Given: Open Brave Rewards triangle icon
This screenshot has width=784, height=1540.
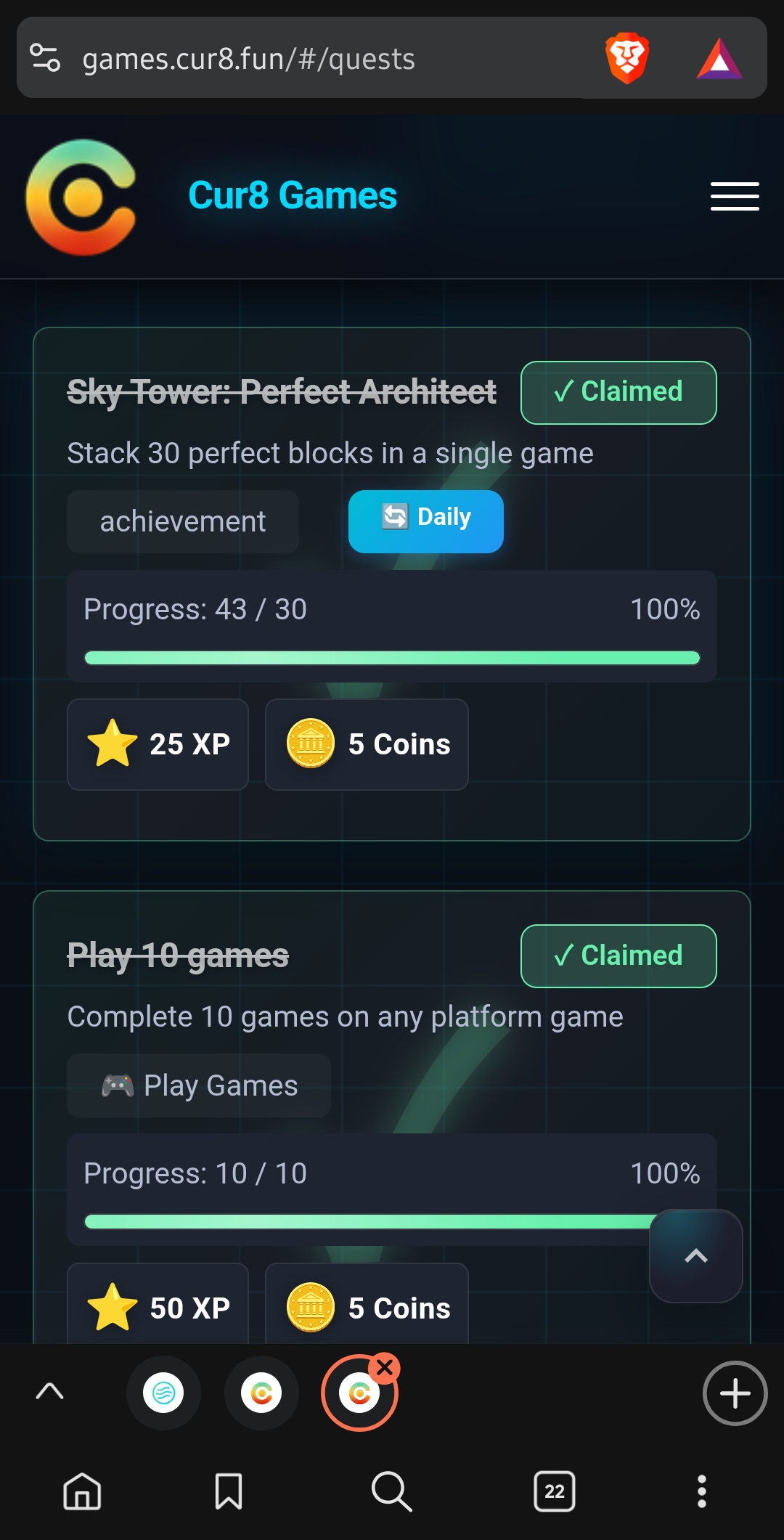Looking at the screenshot, I should pos(719,58).
